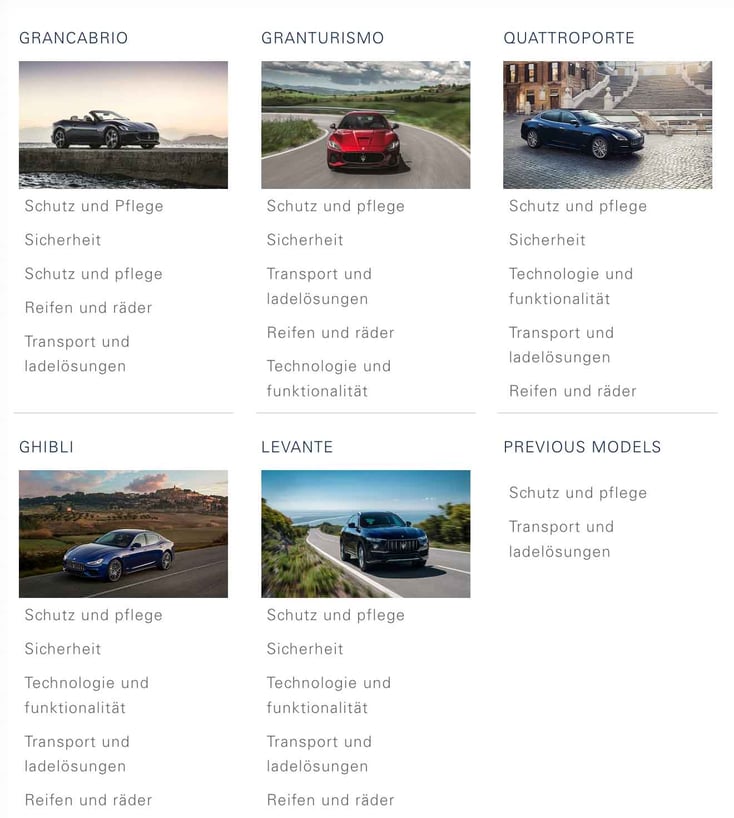Click the GRANCABRIO convertible photo
The height and width of the screenshot is (818, 734).
click(x=123, y=124)
